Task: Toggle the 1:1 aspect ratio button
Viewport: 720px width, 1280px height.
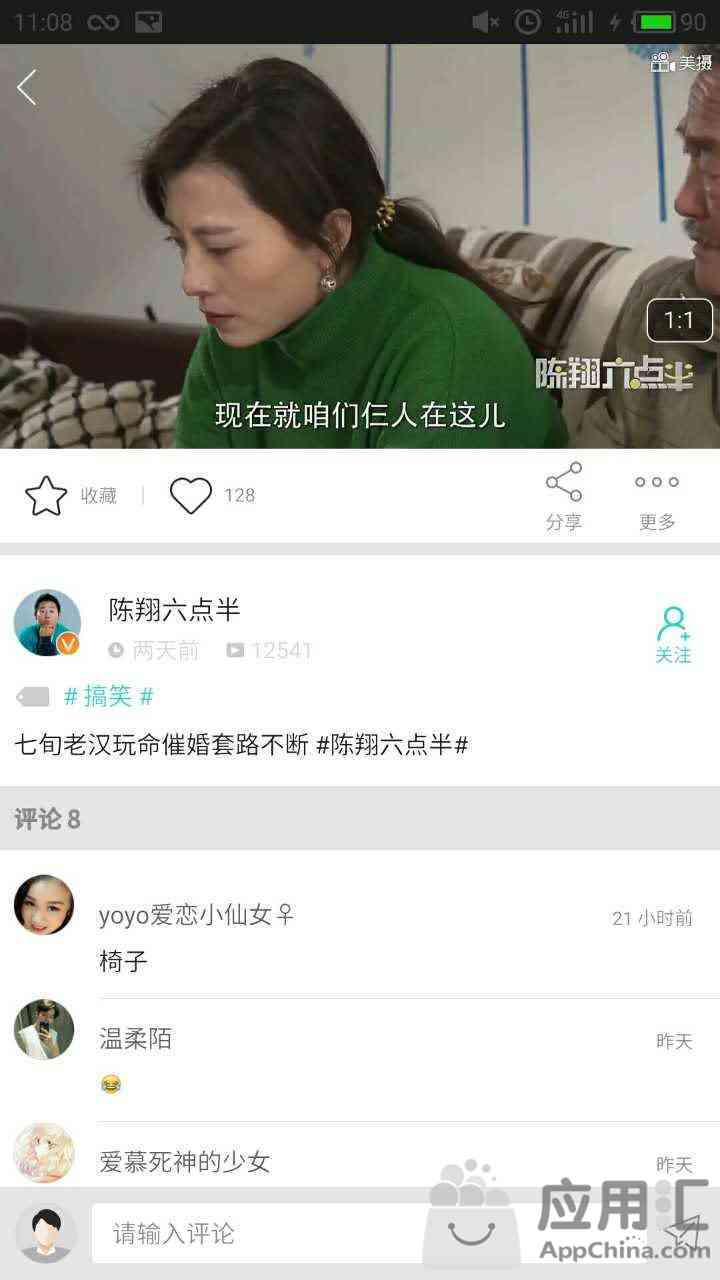Action: pyautogui.click(x=679, y=321)
